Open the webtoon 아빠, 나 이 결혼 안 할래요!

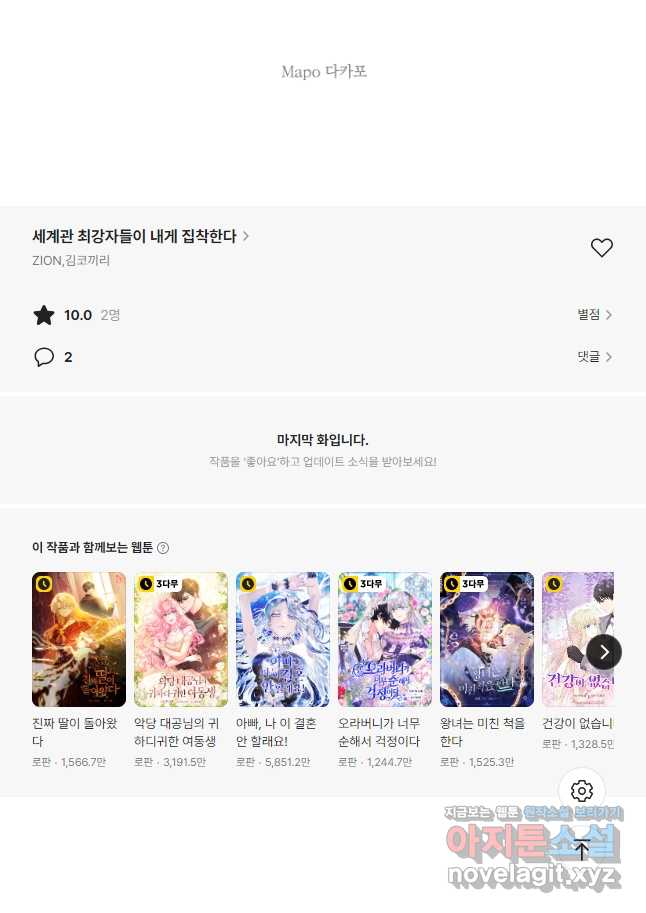[283, 640]
